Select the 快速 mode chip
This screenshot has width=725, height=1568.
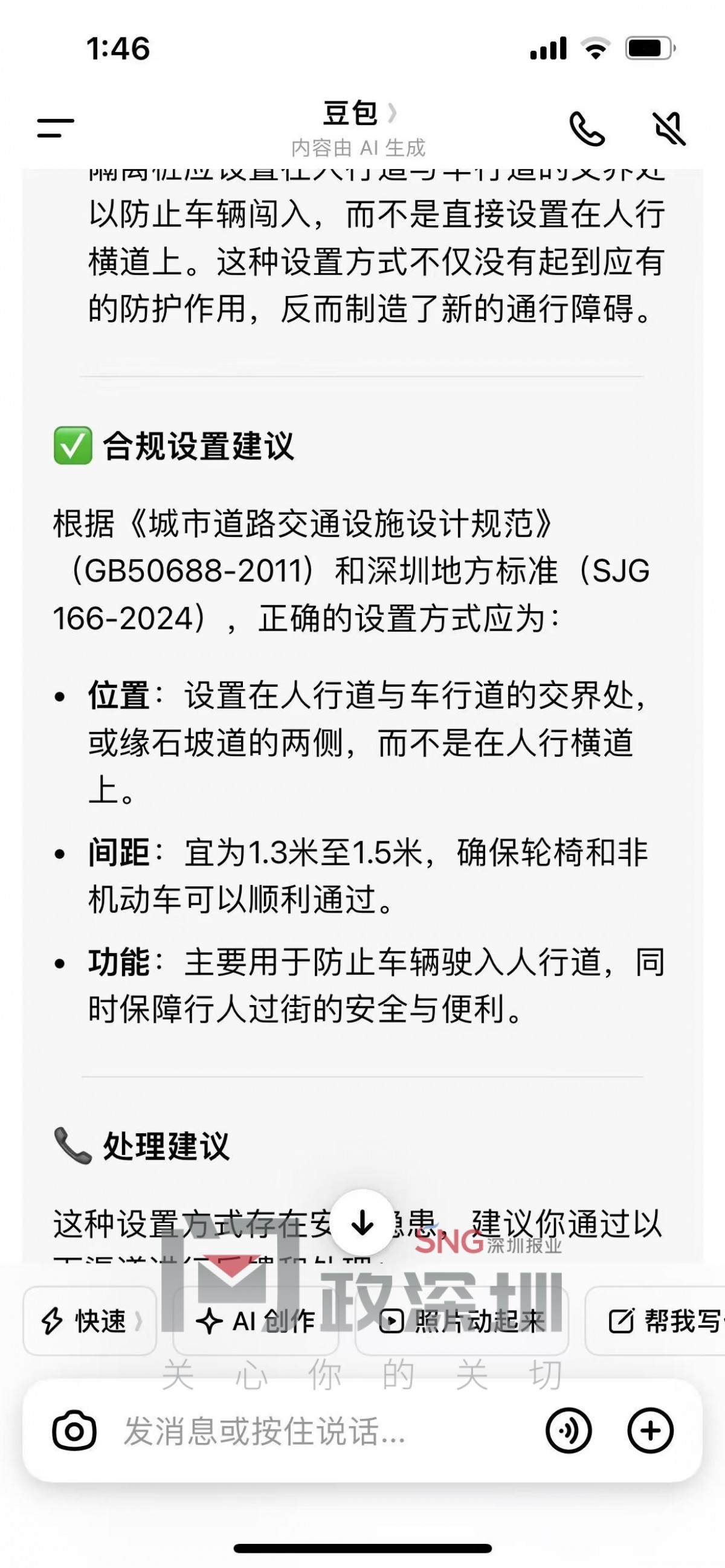click(x=89, y=1321)
